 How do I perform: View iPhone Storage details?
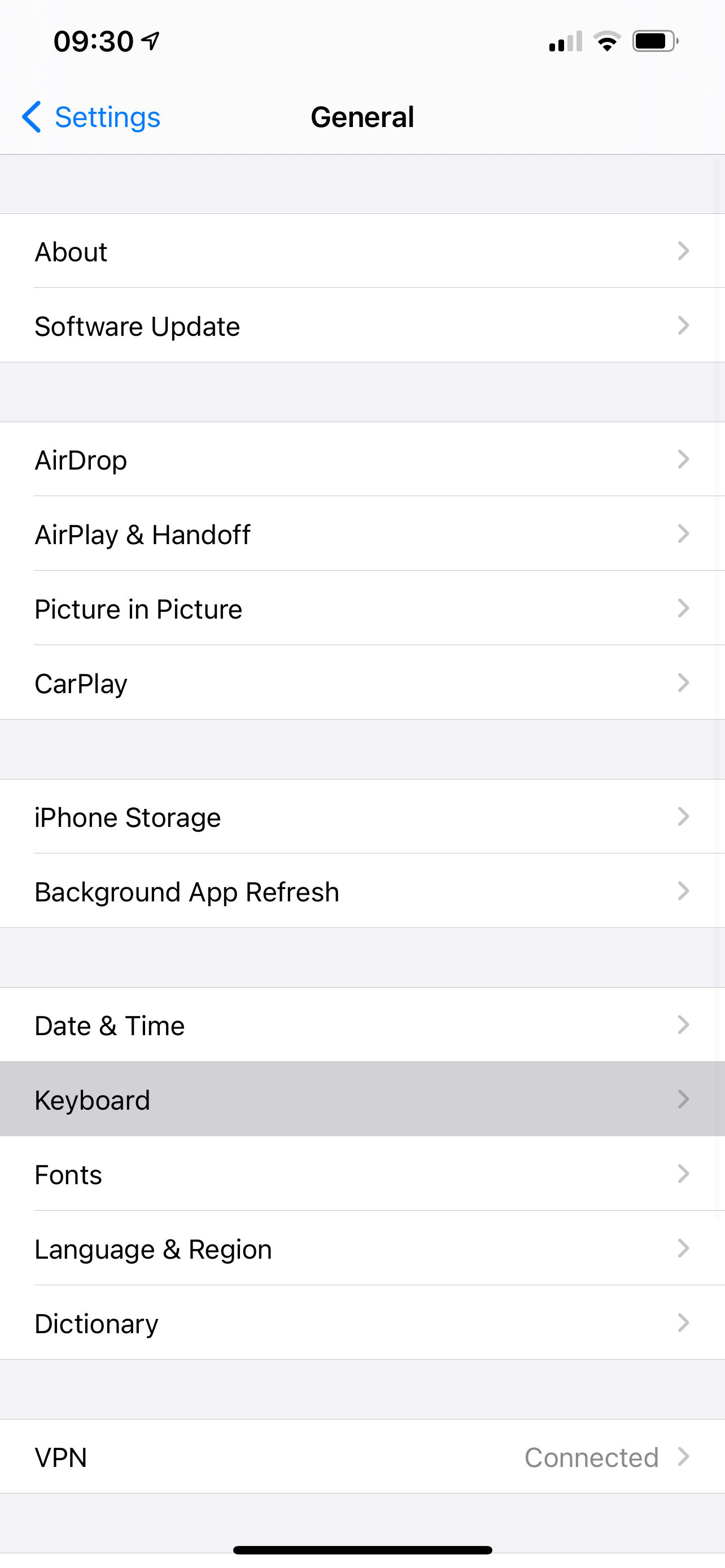(x=362, y=817)
